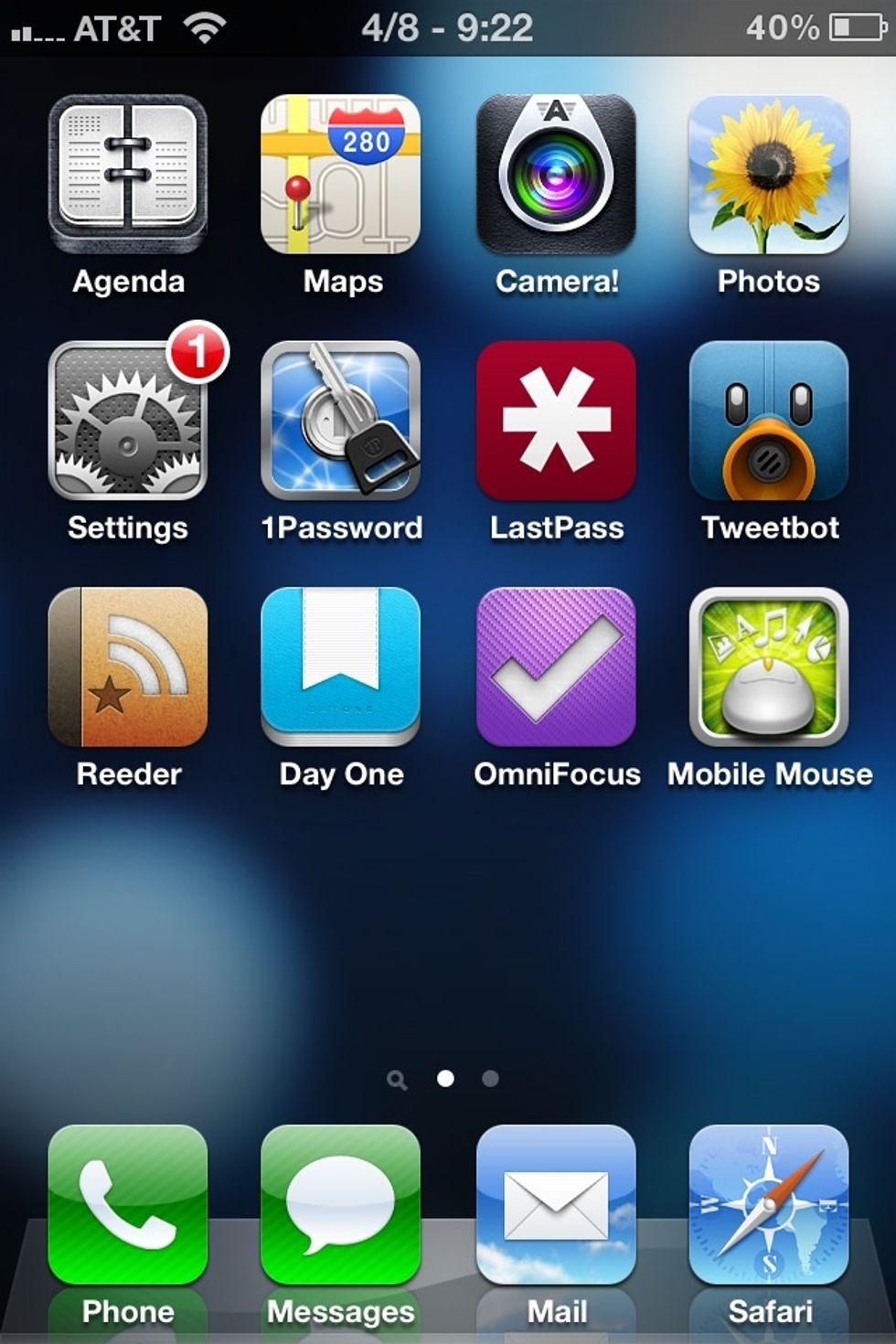Screen dimensions: 896x1344
Task: Tap the second home screen page dot
Action: tap(490, 1079)
